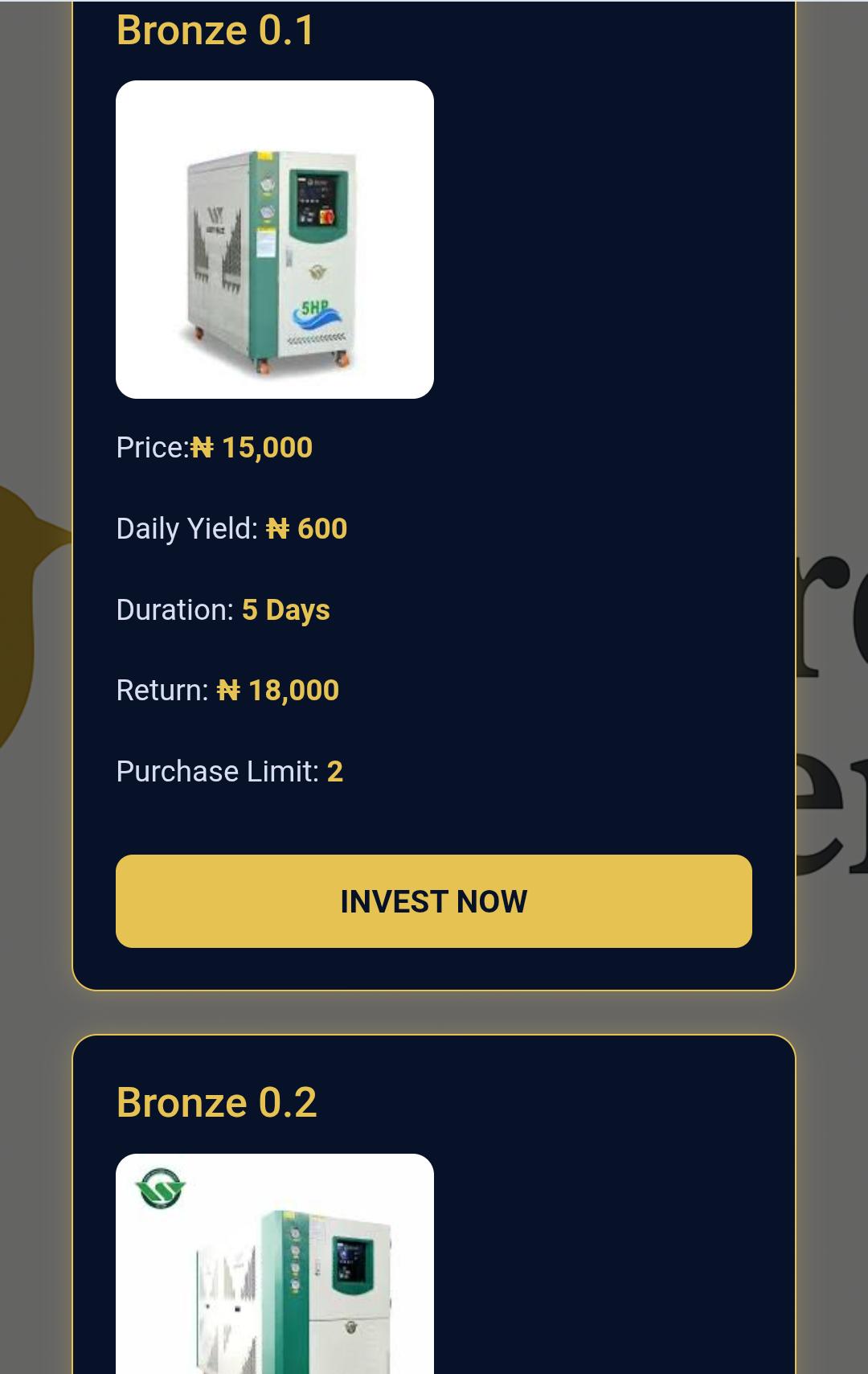
Task: Select the Bronze 0.1 plan title
Action: [215, 31]
